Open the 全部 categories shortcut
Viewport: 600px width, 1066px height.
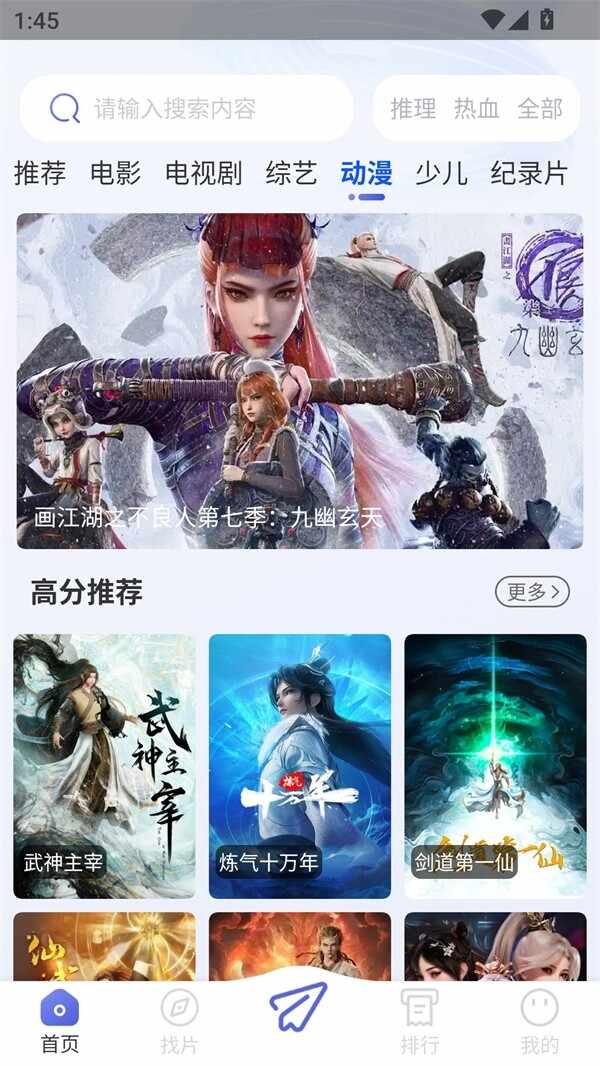click(x=540, y=108)
